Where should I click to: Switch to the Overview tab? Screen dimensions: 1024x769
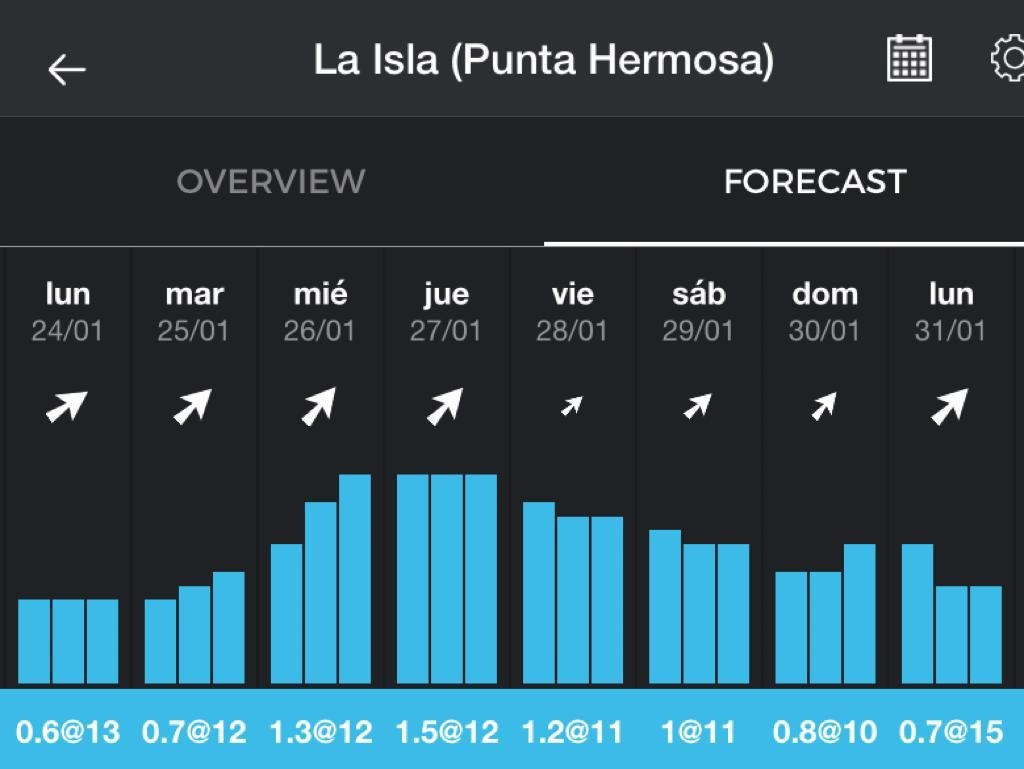tap(271, 181)
